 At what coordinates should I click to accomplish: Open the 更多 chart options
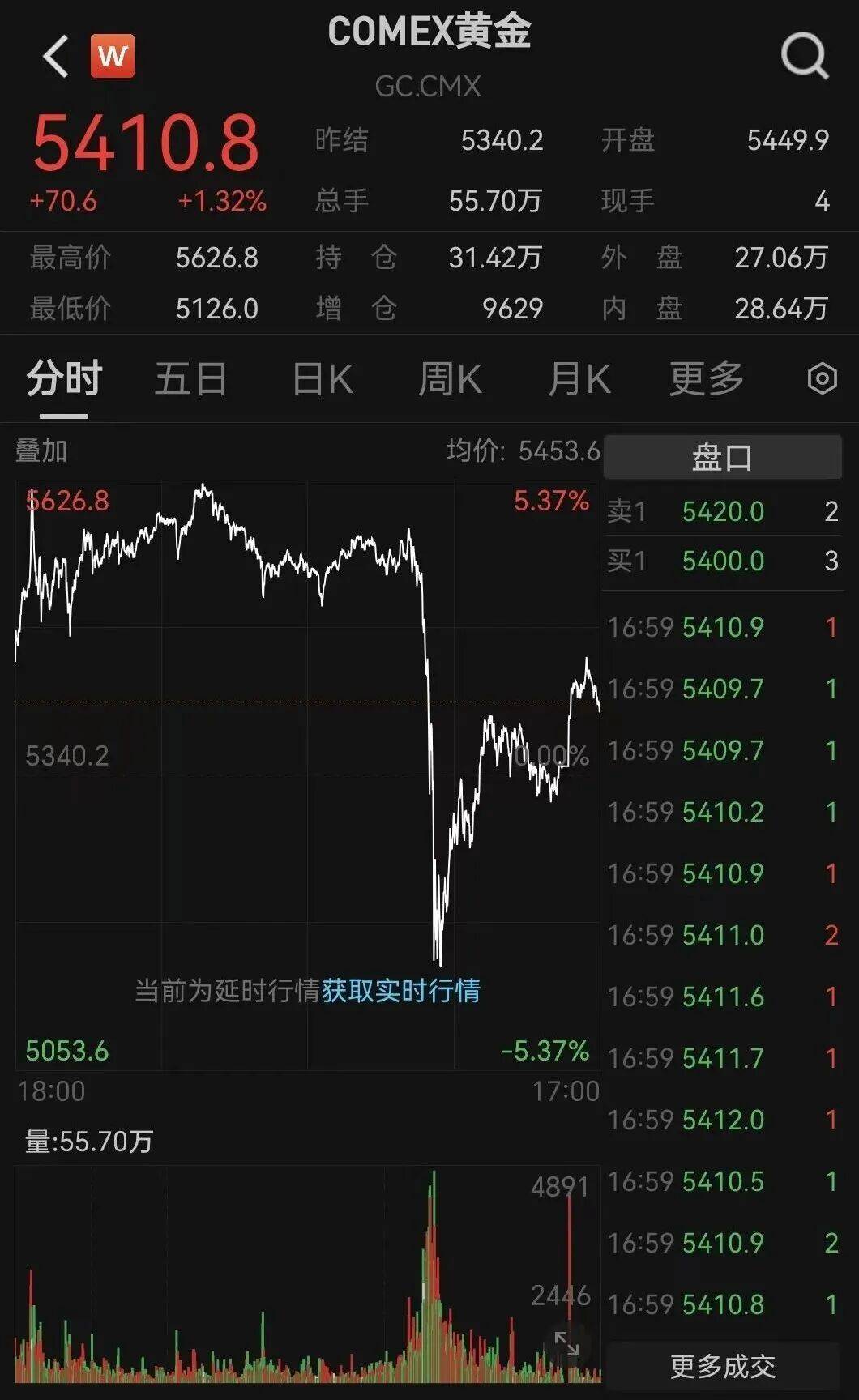(706, 379)
